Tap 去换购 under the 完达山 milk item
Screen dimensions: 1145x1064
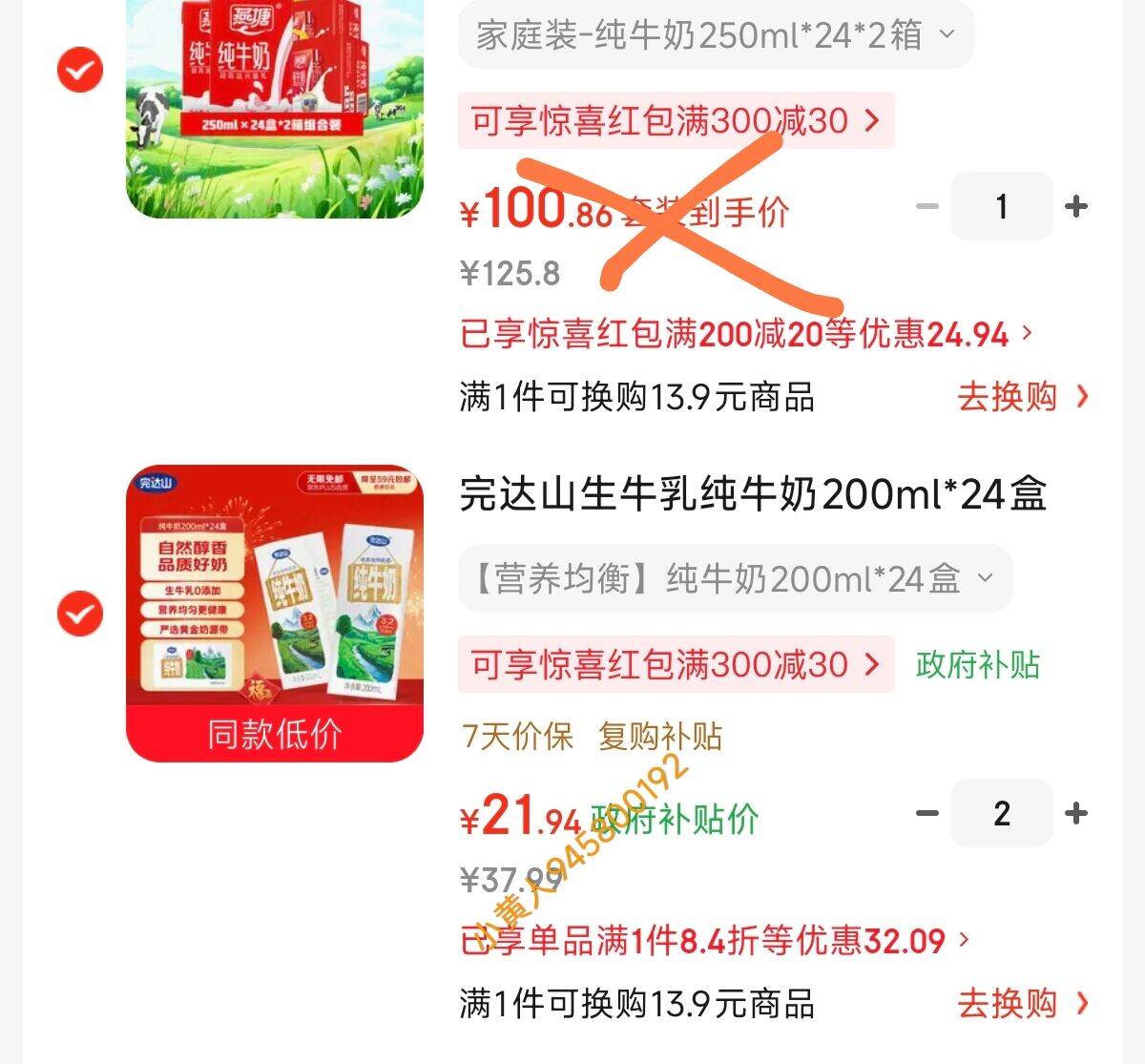(x=1022, y=1003)
